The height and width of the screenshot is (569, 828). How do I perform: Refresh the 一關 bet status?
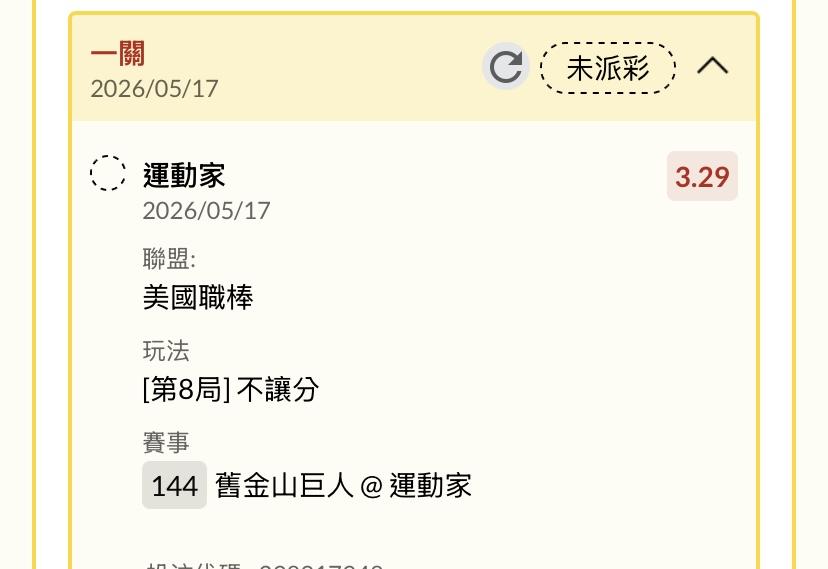(505, 67)
